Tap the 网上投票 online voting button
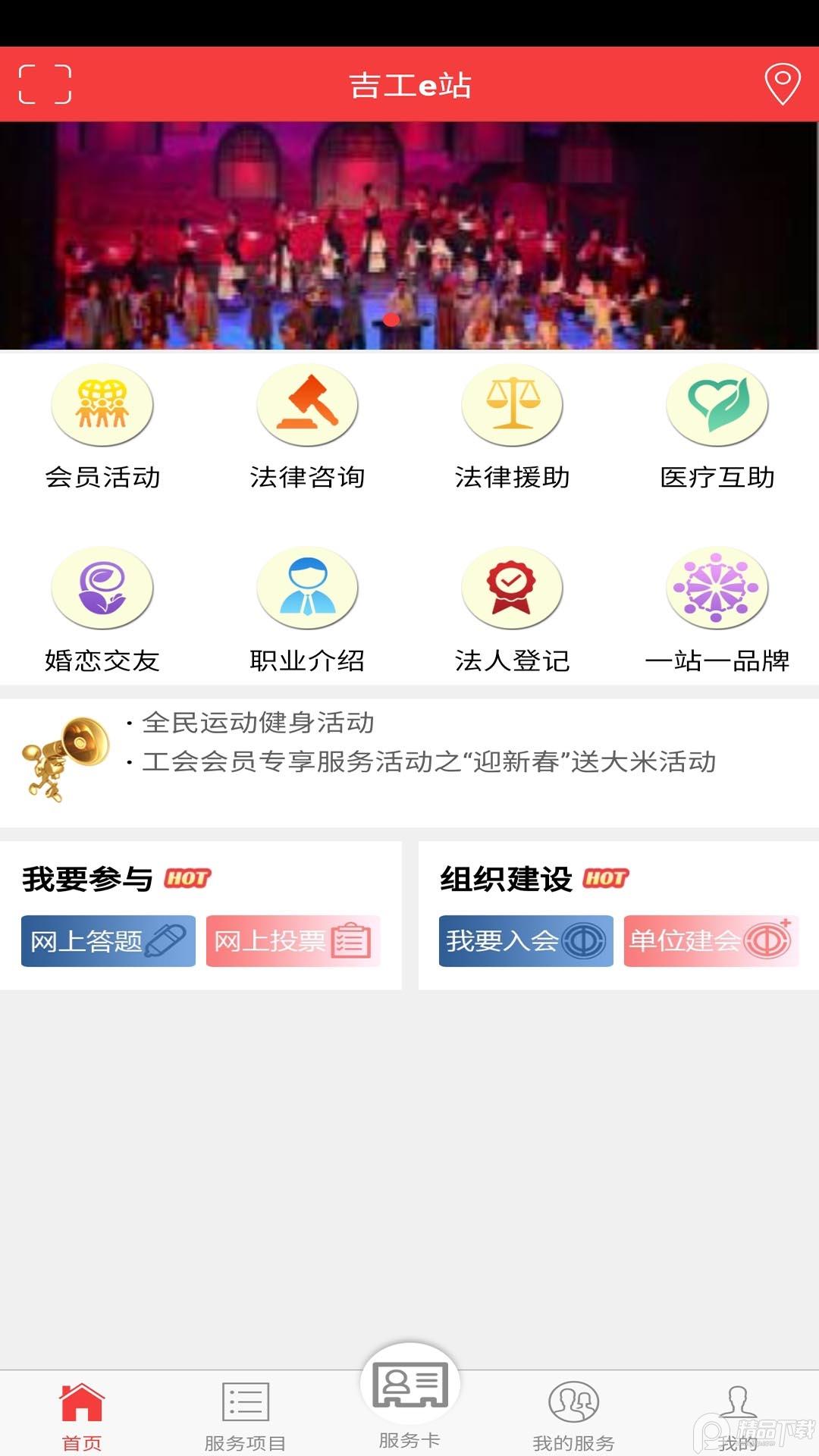The width and height of the screenshot is (819, 1456). coord(293,940)
